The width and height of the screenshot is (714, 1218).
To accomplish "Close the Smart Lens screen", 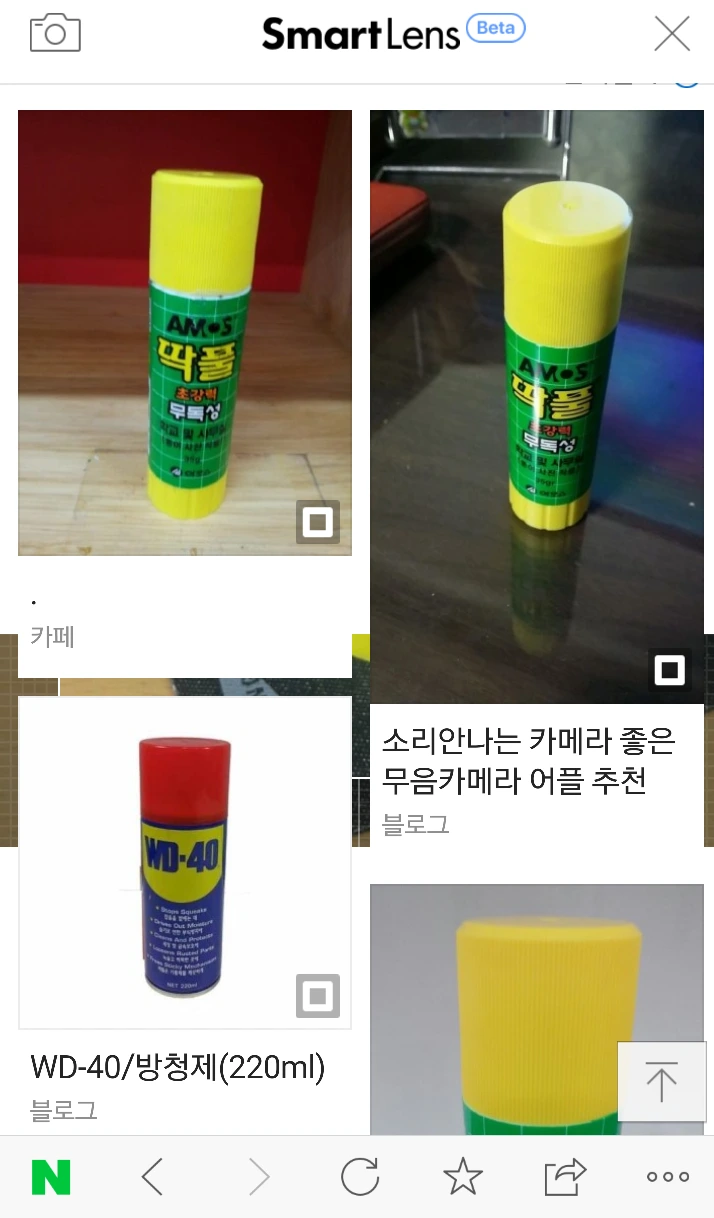I will [x=672, y=34].
